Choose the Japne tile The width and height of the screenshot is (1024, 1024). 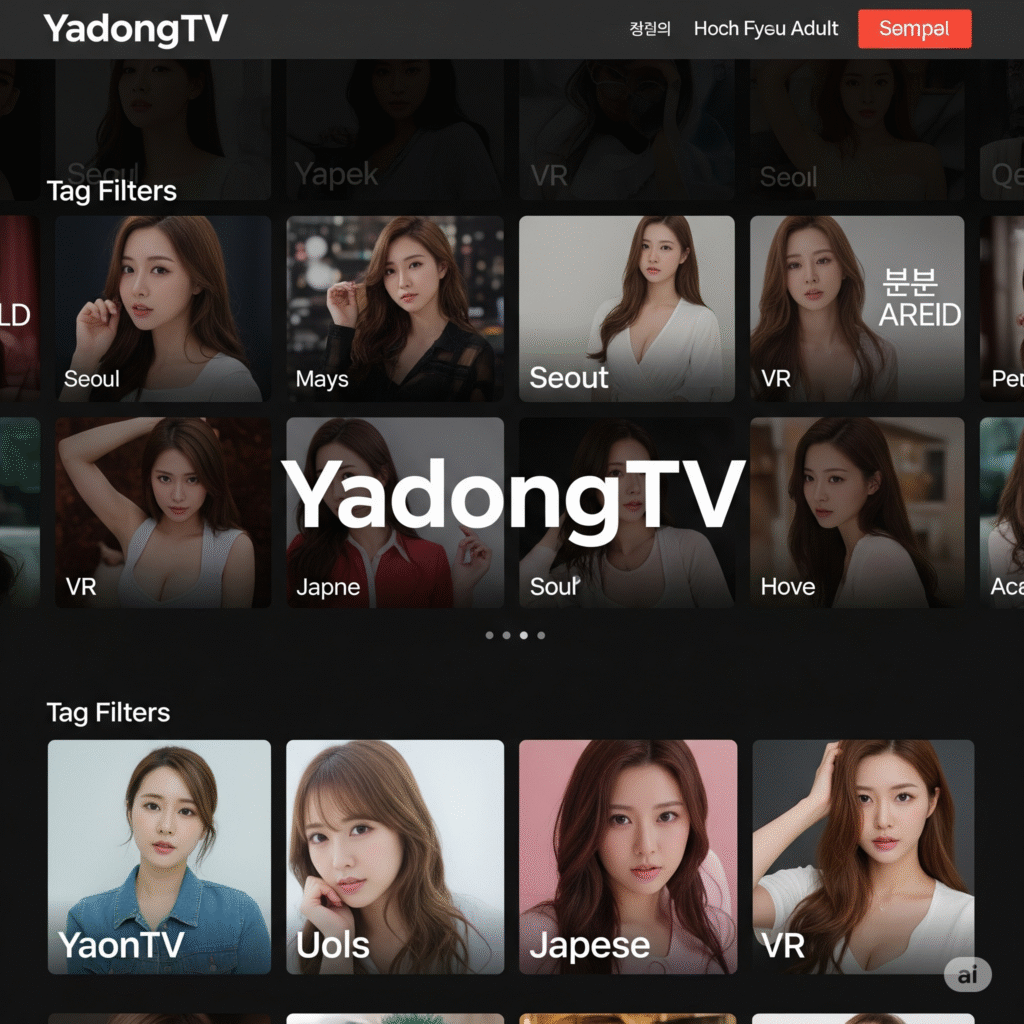point(395,512)
